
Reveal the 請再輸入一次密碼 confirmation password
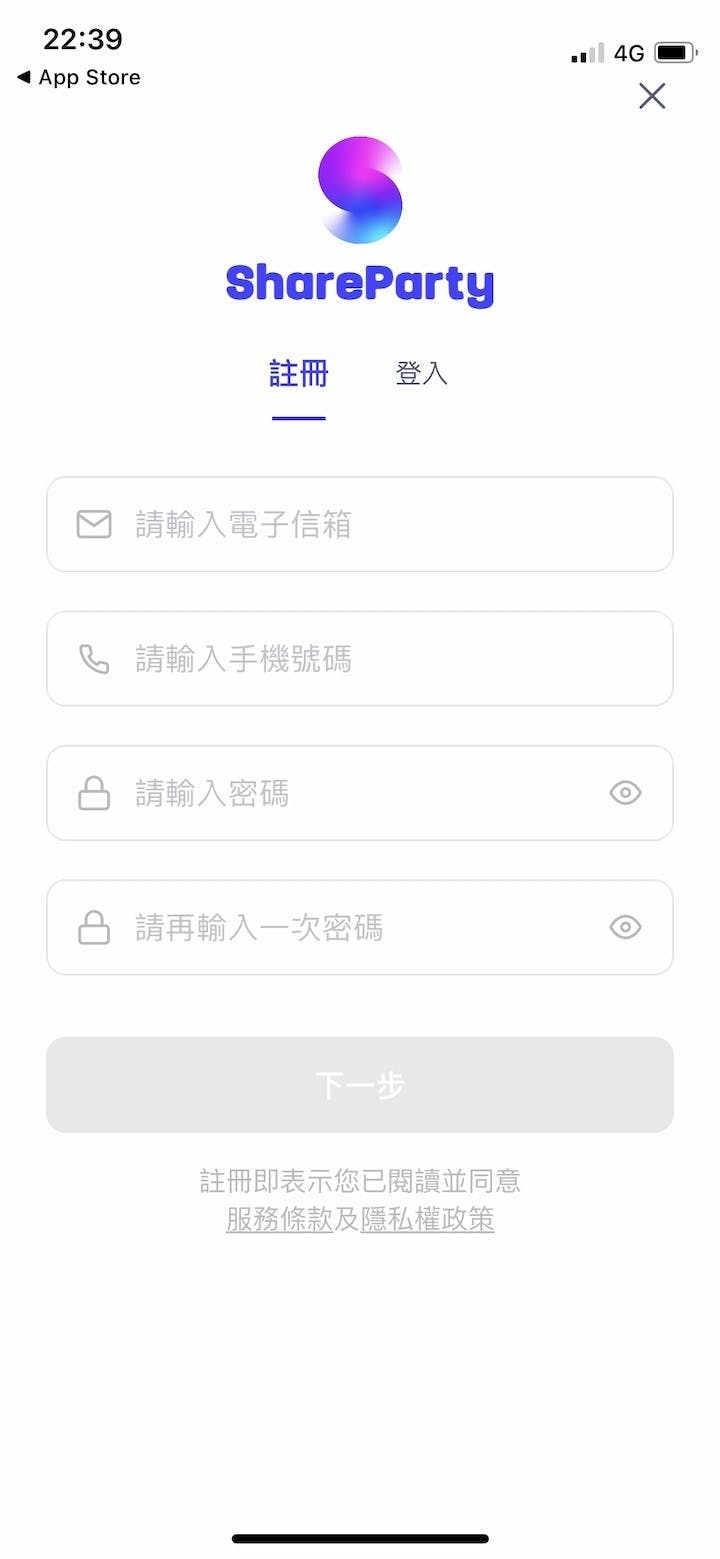tap(625, 928)
